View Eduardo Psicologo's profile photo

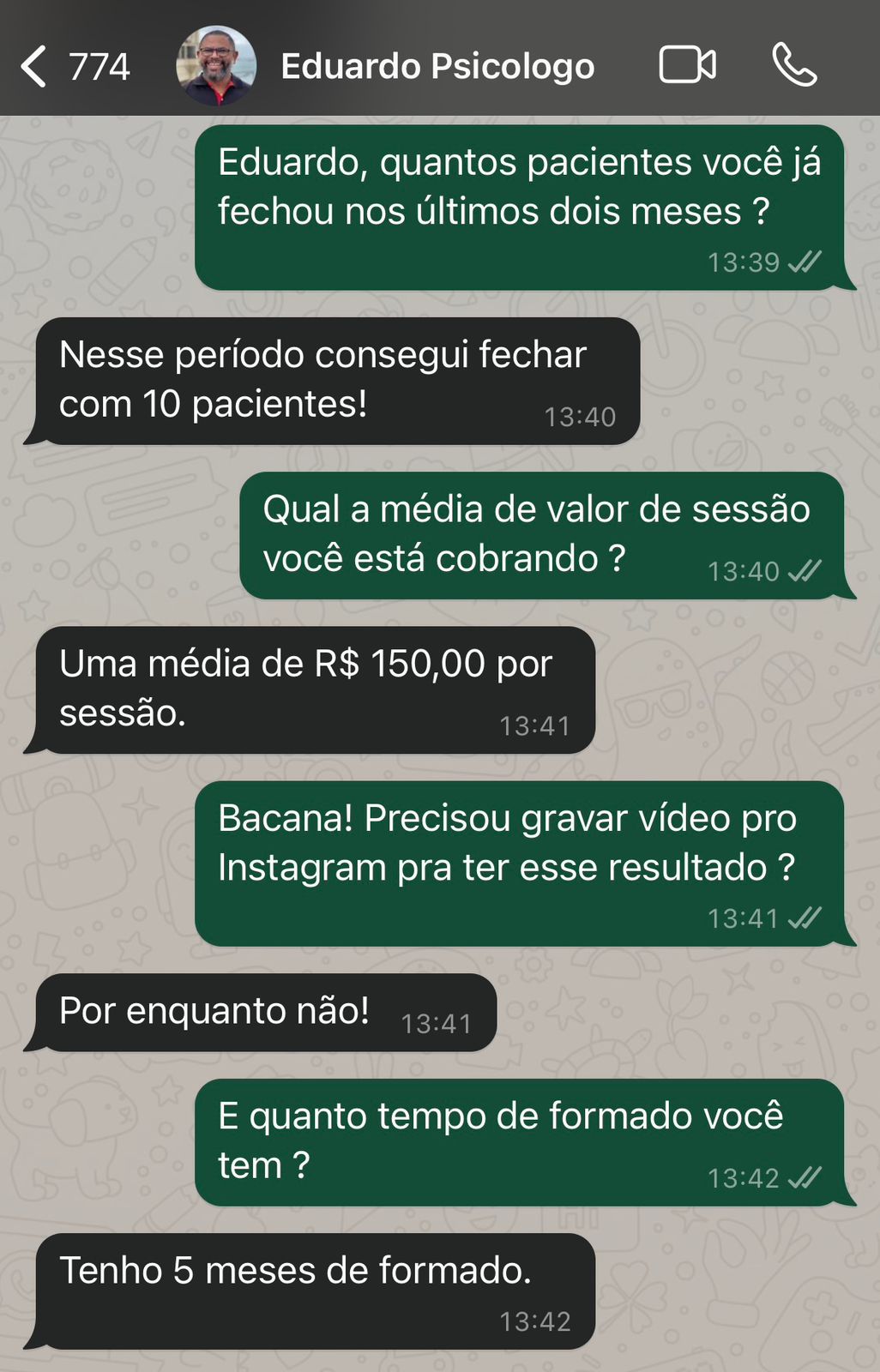[x=215, y=66]
